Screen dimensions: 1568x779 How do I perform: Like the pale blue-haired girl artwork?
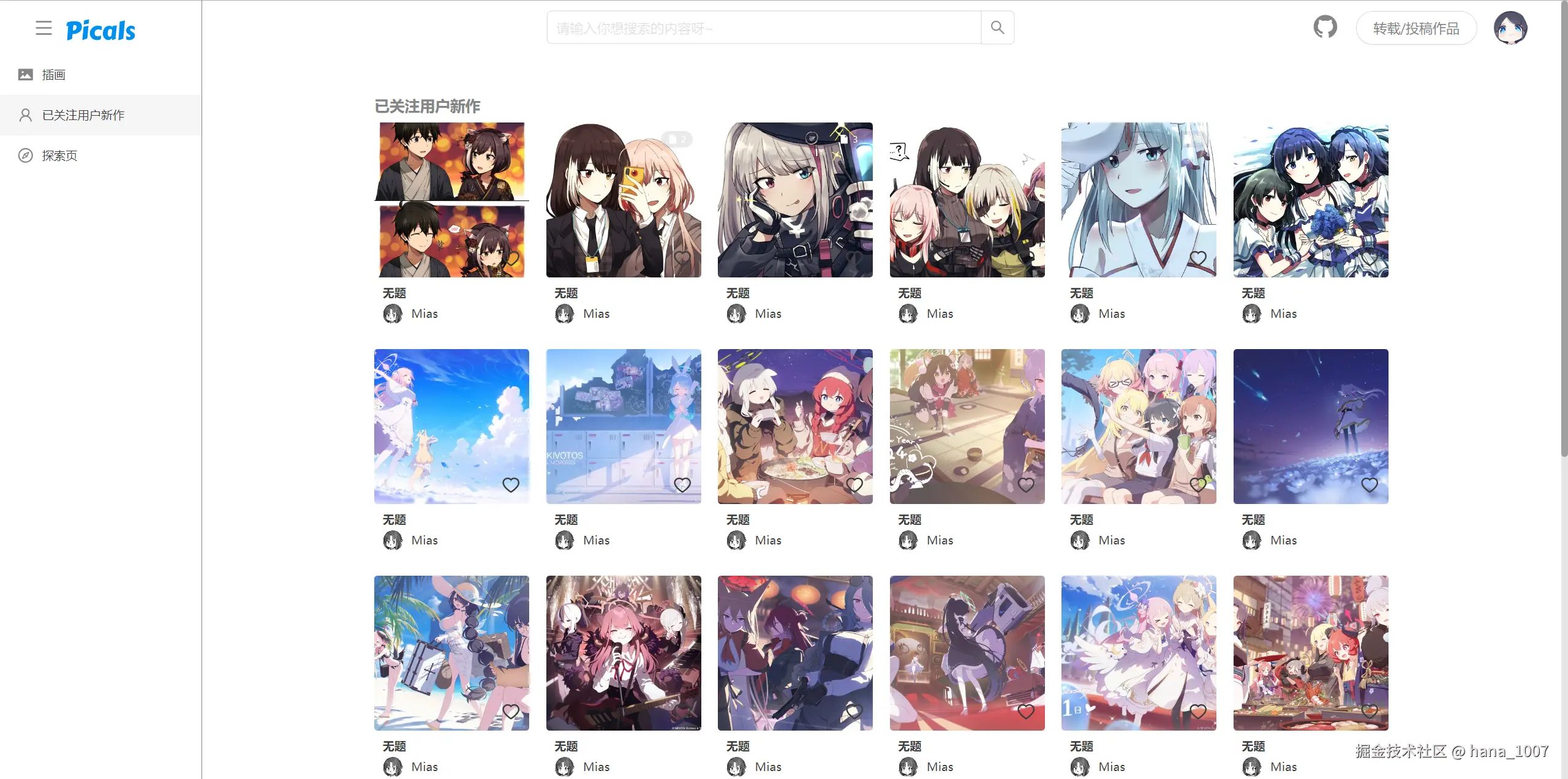coord(1198,258)
